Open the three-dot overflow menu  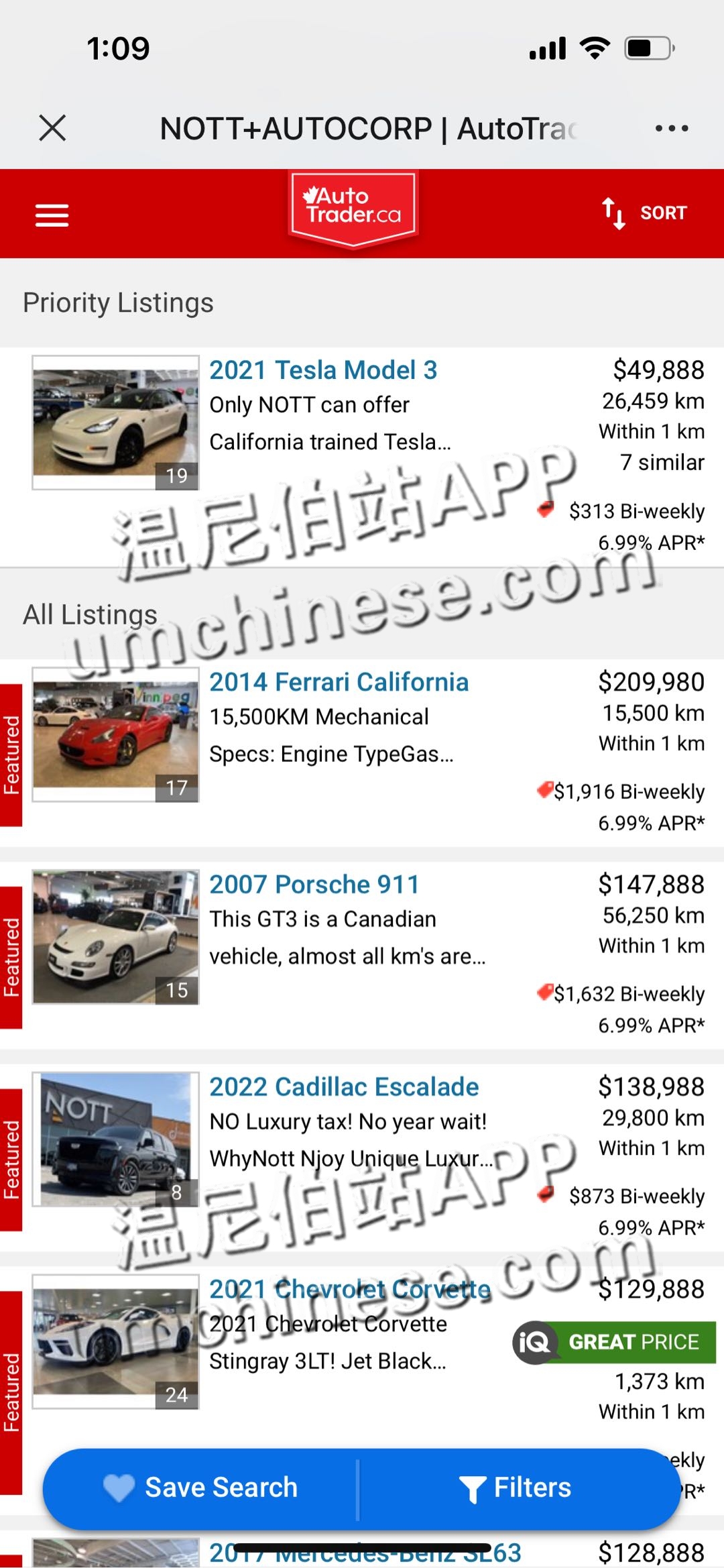pyautogui.click(x=671, y=127)
